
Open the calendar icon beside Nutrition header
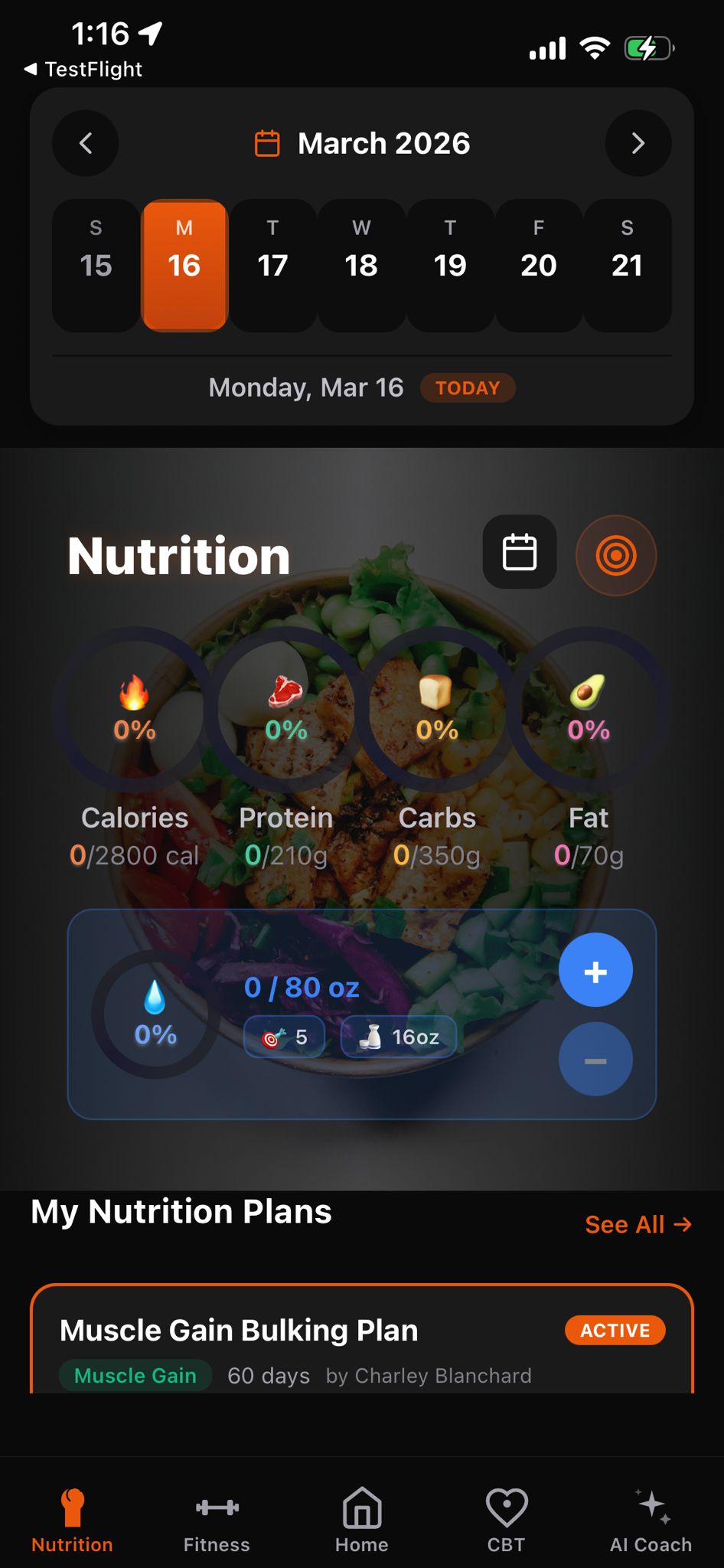click(x=520, y=553)
